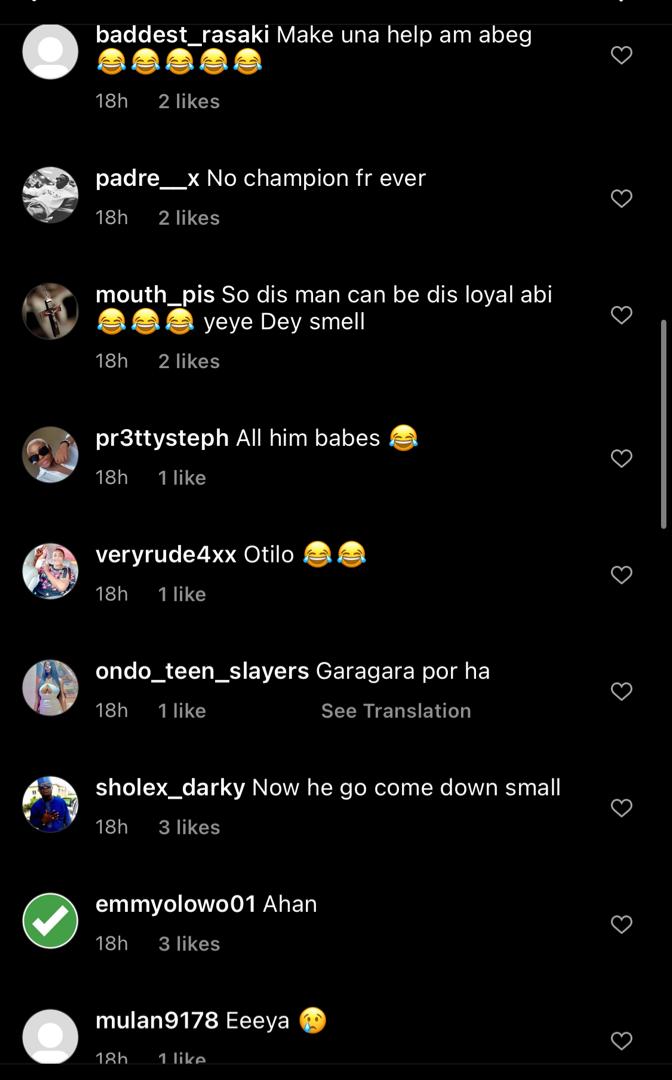Open mouth_pis's profile picture
Viewport: 672px width, 1080px height.
[x=50, y=311]
